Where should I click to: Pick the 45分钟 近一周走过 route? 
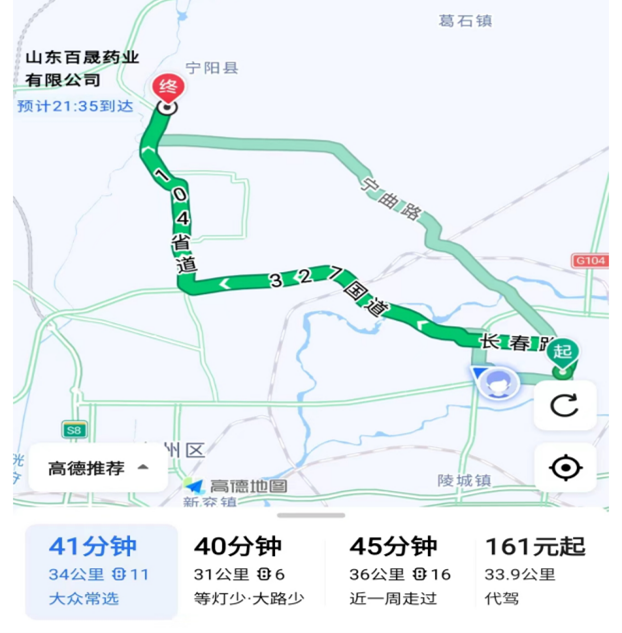click(x=398, y=572)
